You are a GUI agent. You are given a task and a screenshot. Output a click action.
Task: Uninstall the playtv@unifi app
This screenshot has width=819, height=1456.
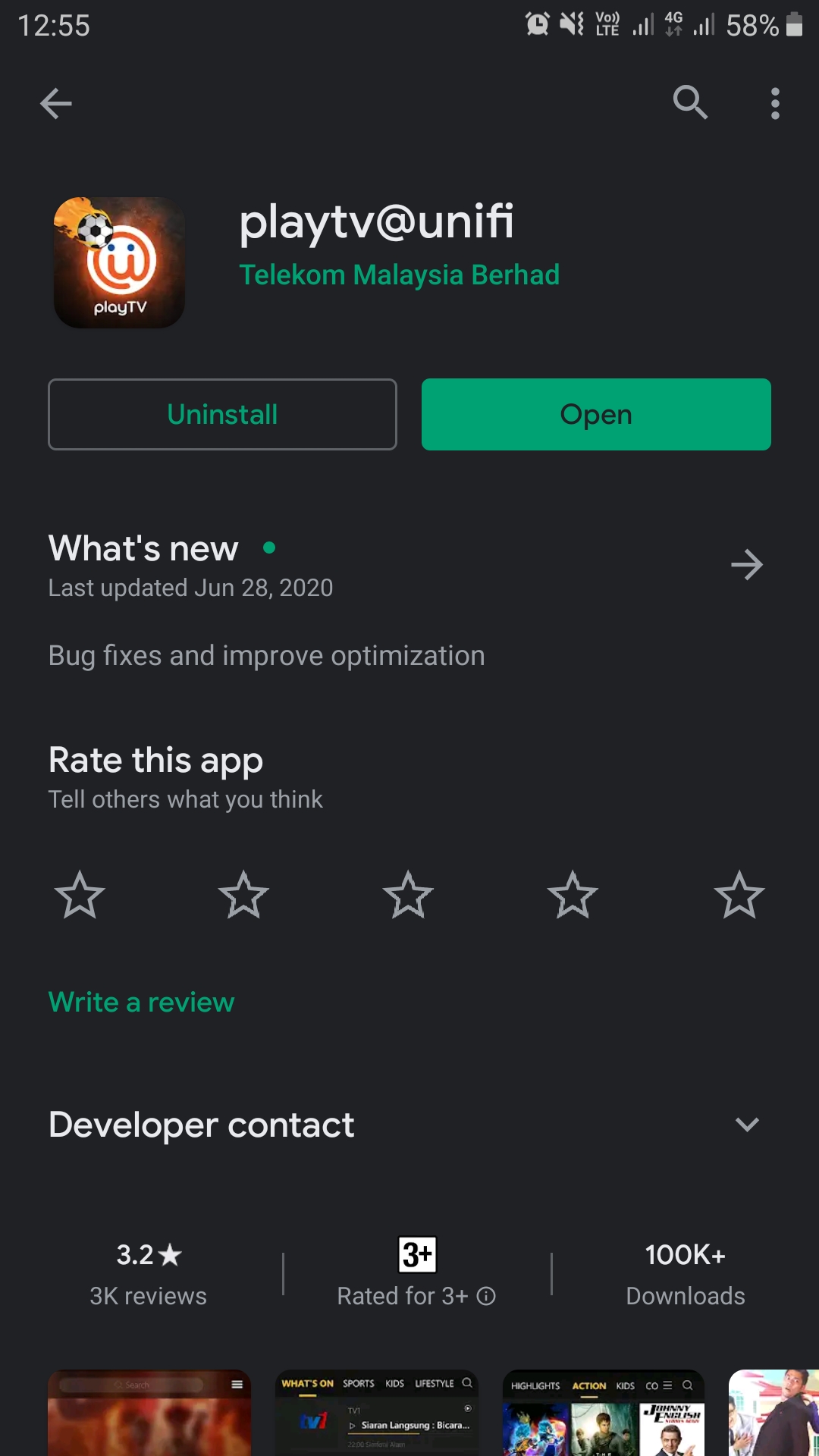[222, 414]
